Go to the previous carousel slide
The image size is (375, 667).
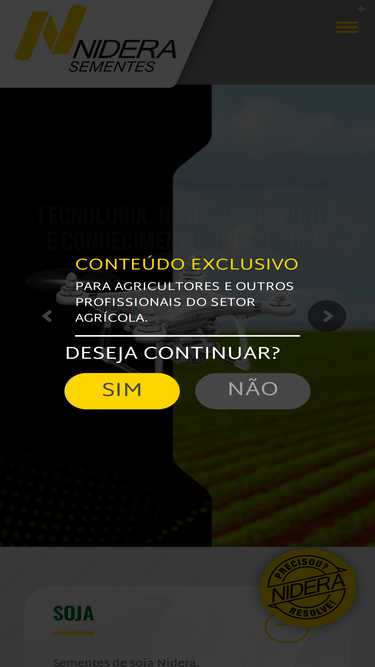click(47, 316)
